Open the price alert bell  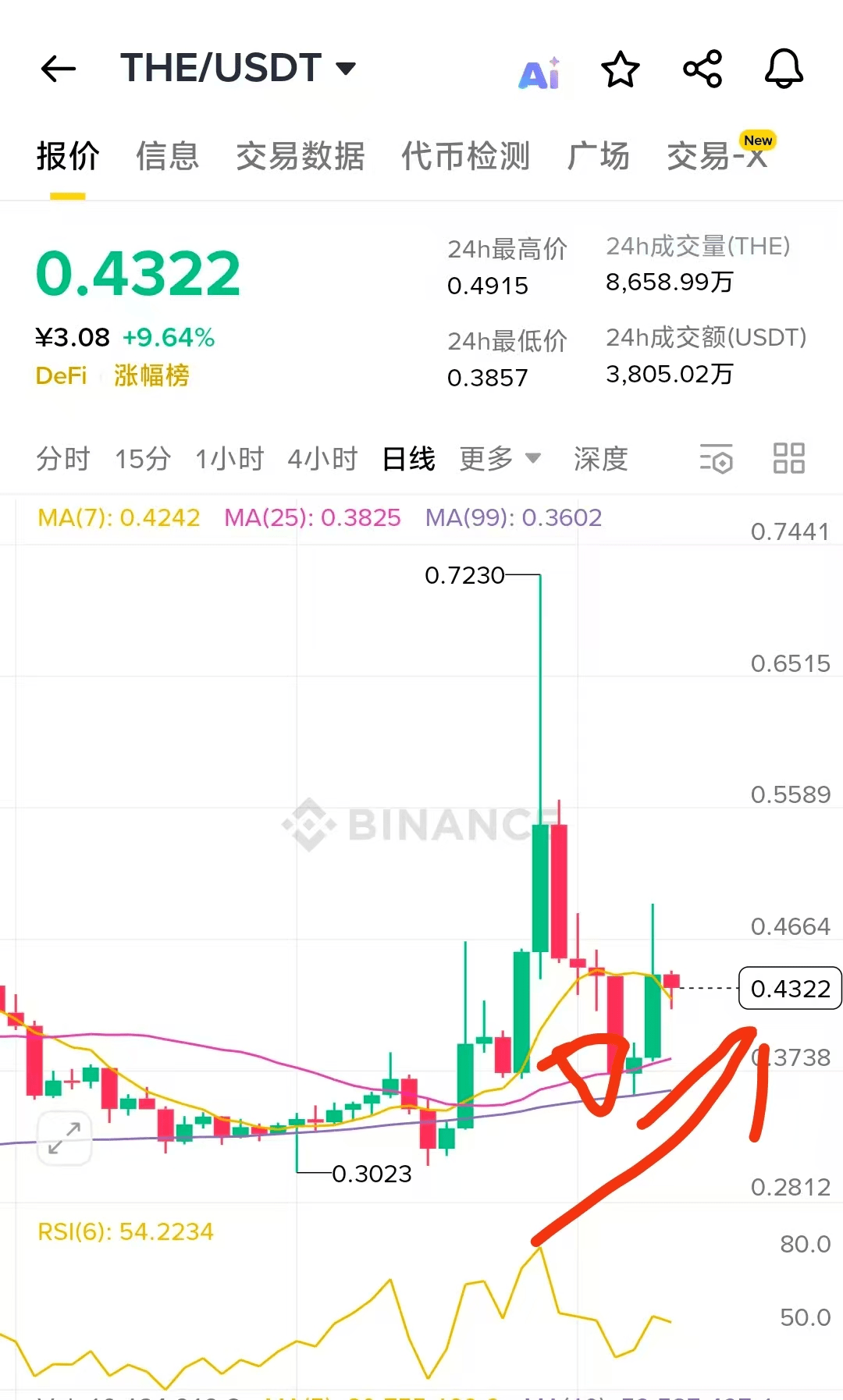(x=784, y=69)
